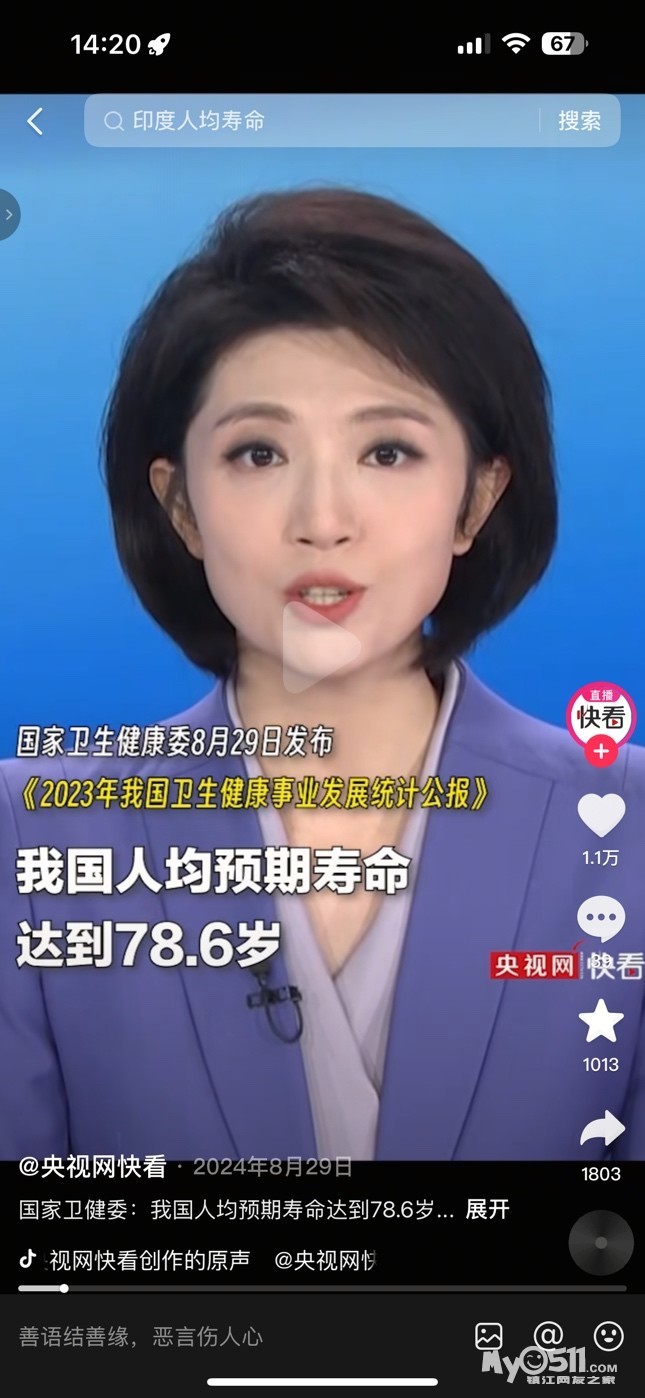Tap the 搜索 button
This screenshot has width=645, height=1398.
click(579, 121)
